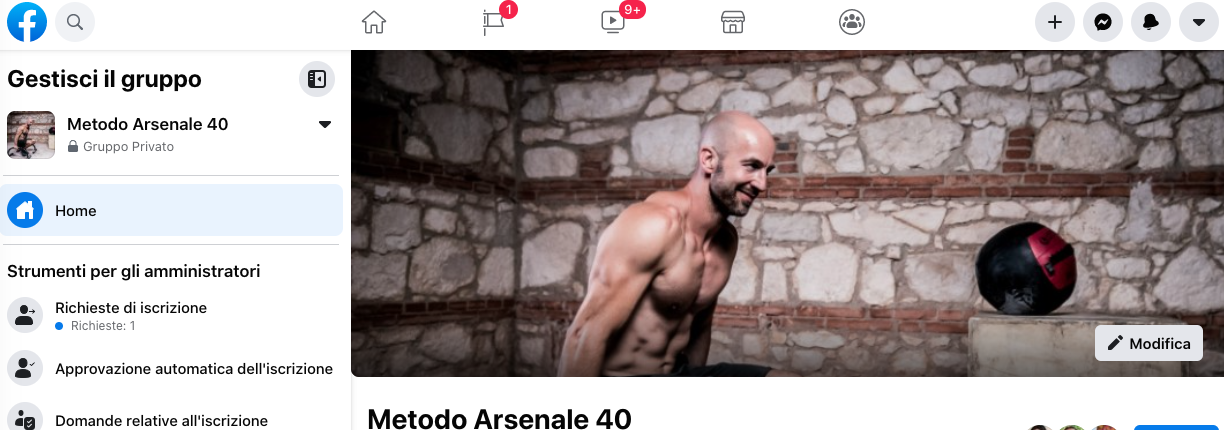Open the Pages flag tab
The width and height of the screenshot is (1224, 430).
tap(494, 22)
